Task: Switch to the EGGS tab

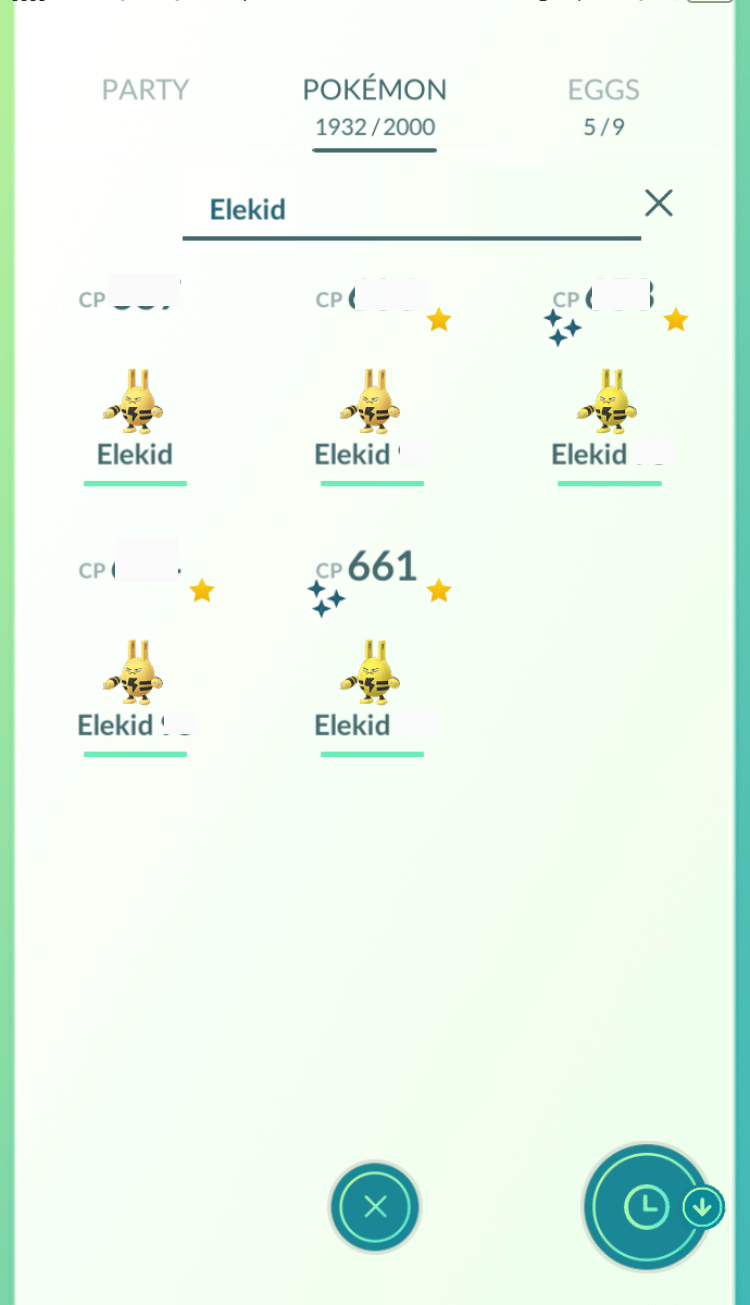Action: pyautogui.click(x=604, y=89)
